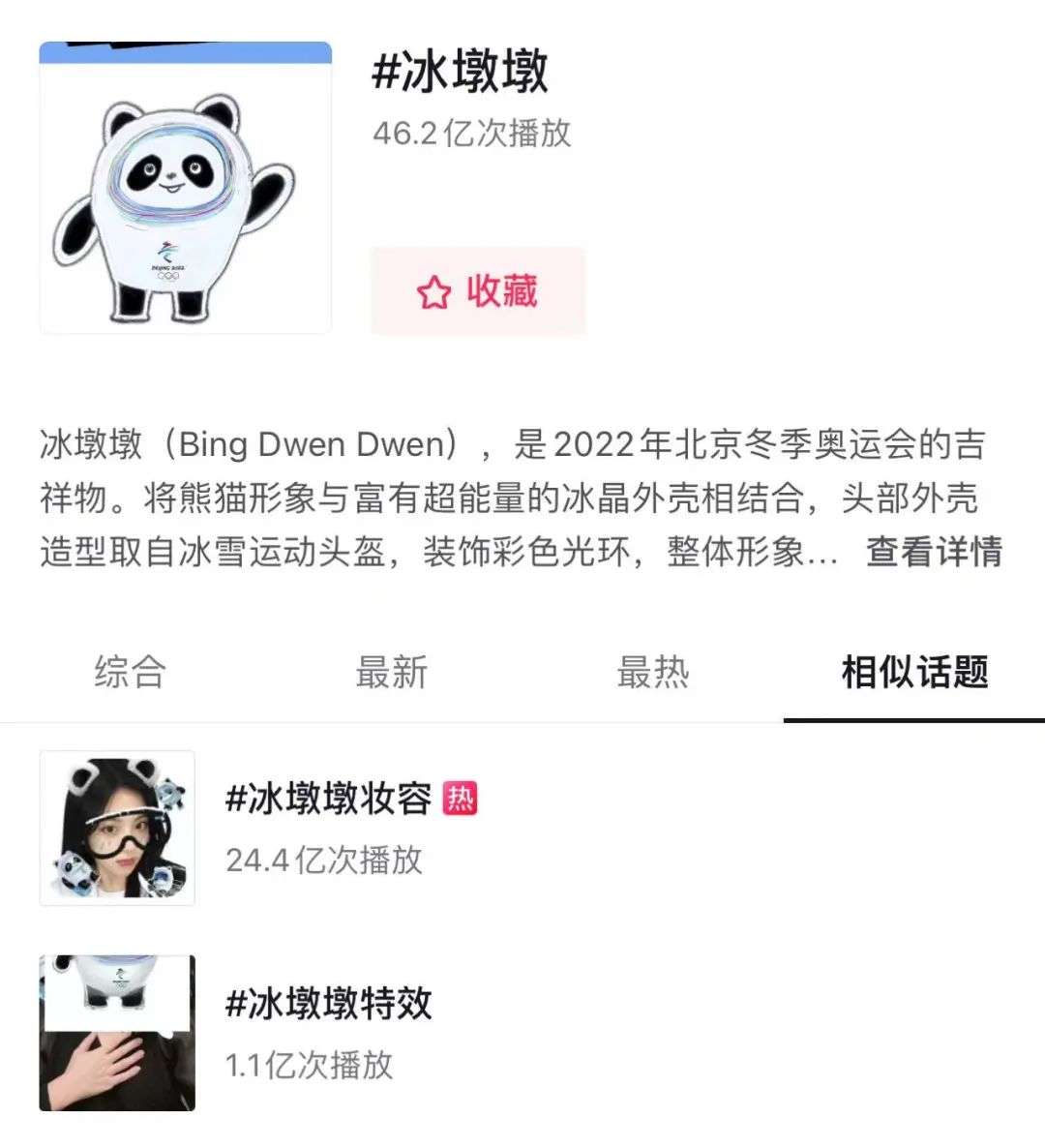Open the #冰墩墩特效 topic

pos(329,1004)
